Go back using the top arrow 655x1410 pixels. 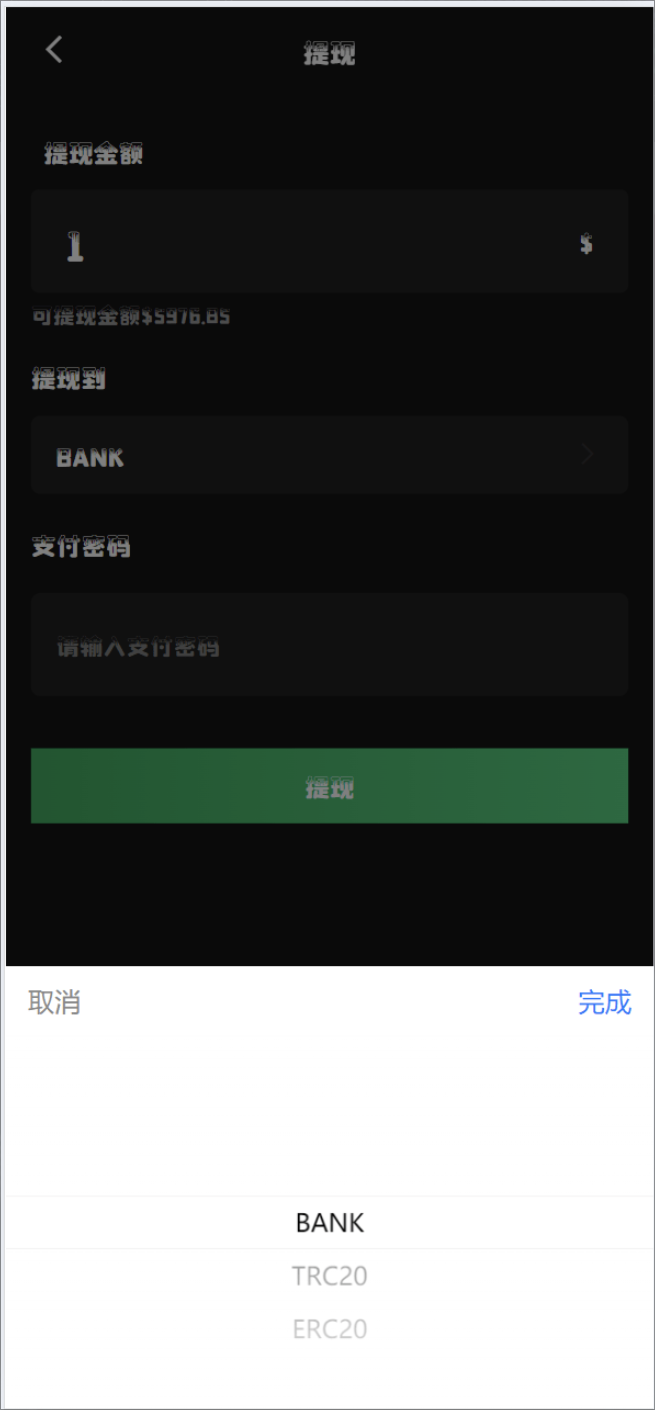(x=54, y=50)
